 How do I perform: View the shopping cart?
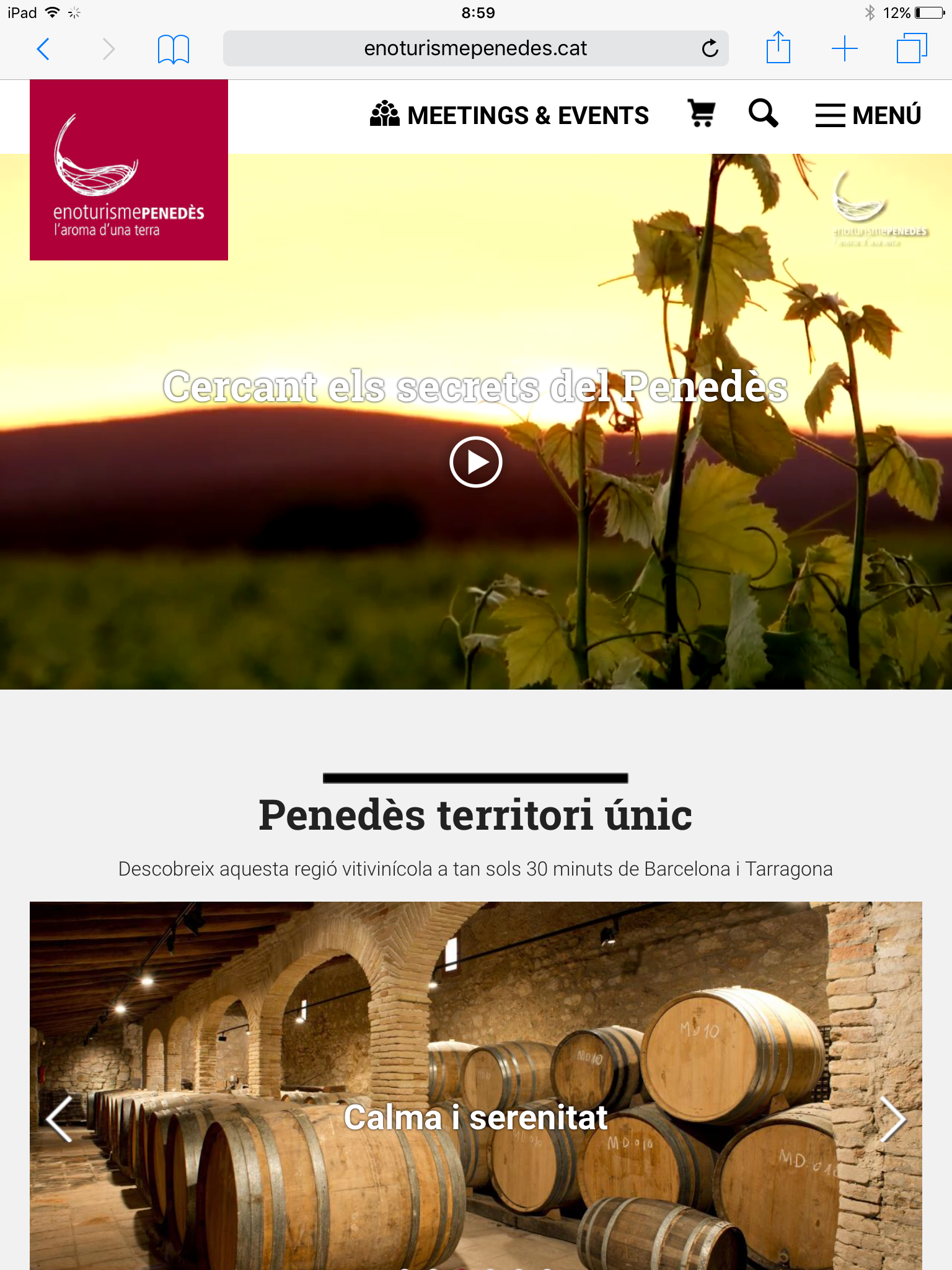[702, 114]
